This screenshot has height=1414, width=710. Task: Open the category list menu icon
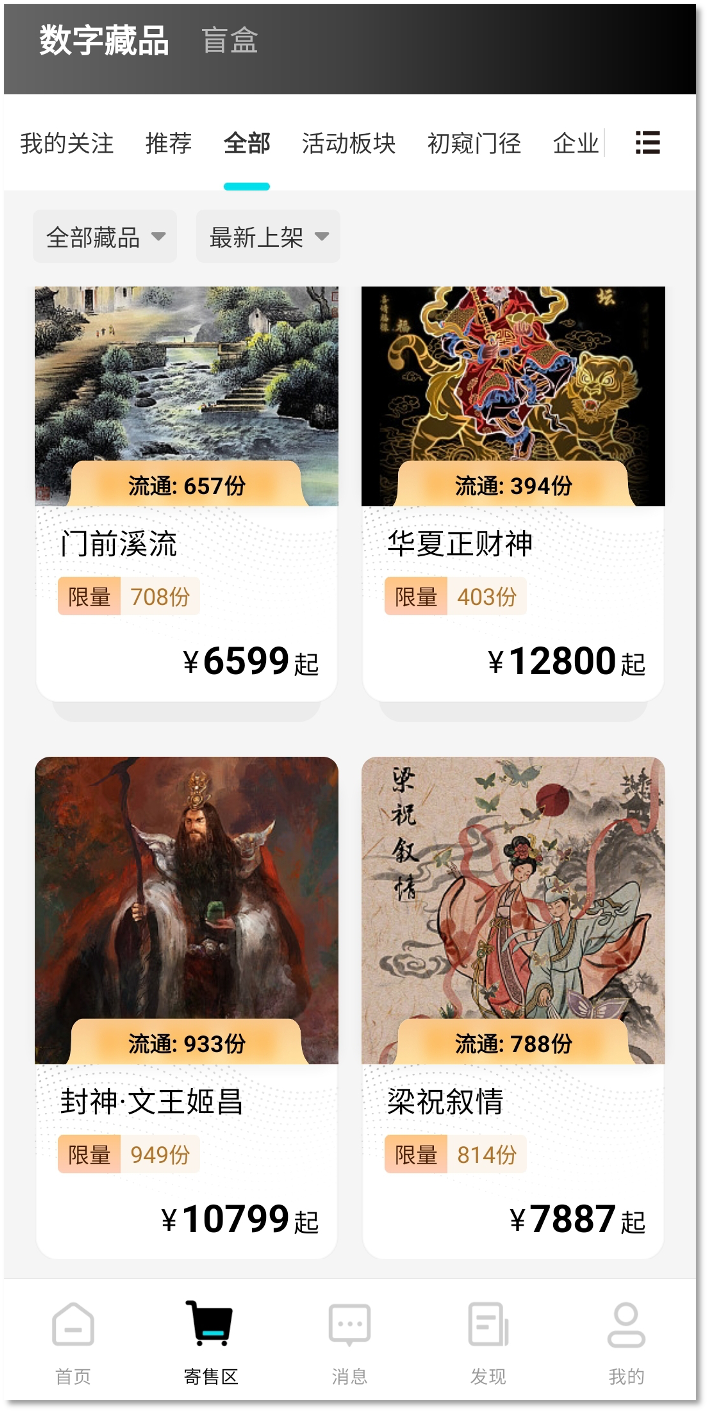pyautogui.click(x=648, y=143)
